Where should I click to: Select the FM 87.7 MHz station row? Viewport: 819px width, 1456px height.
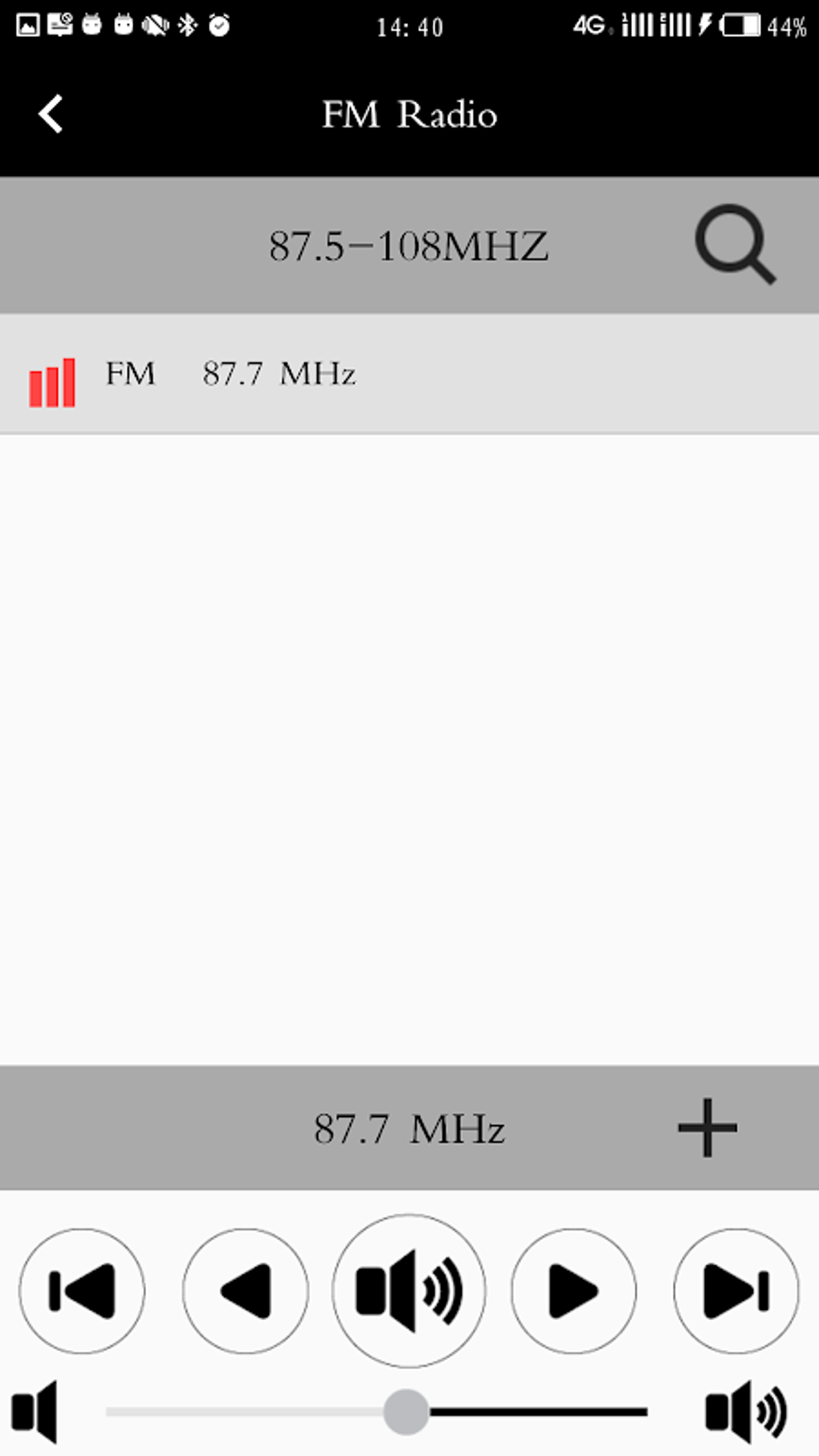pos(409,374)
